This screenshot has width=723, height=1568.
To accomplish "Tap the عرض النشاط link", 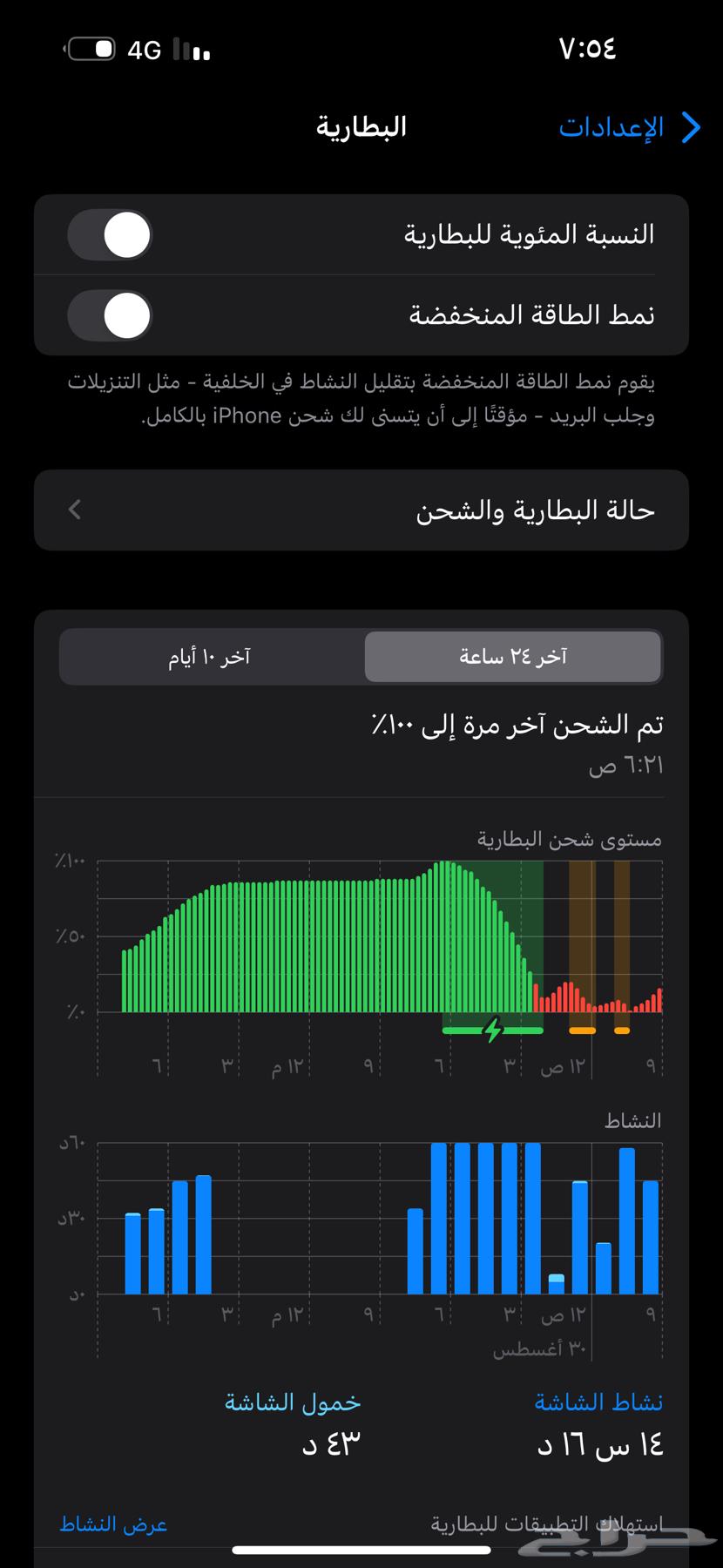I will pyautogui.click(x=113, y=1524).
